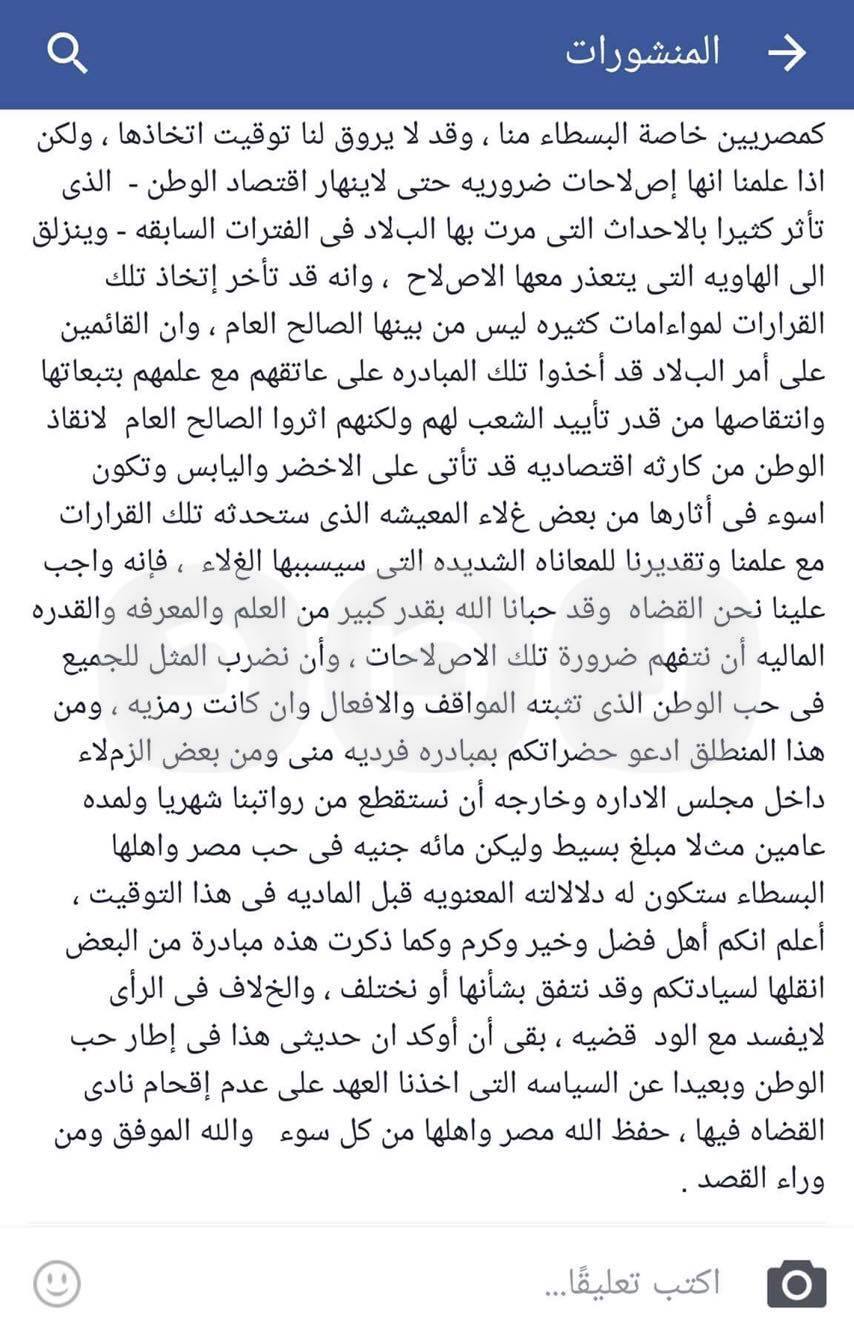Open search with the magnifier icon
The width and height of the screenshot is (854, 1334).
coord(68,54)
